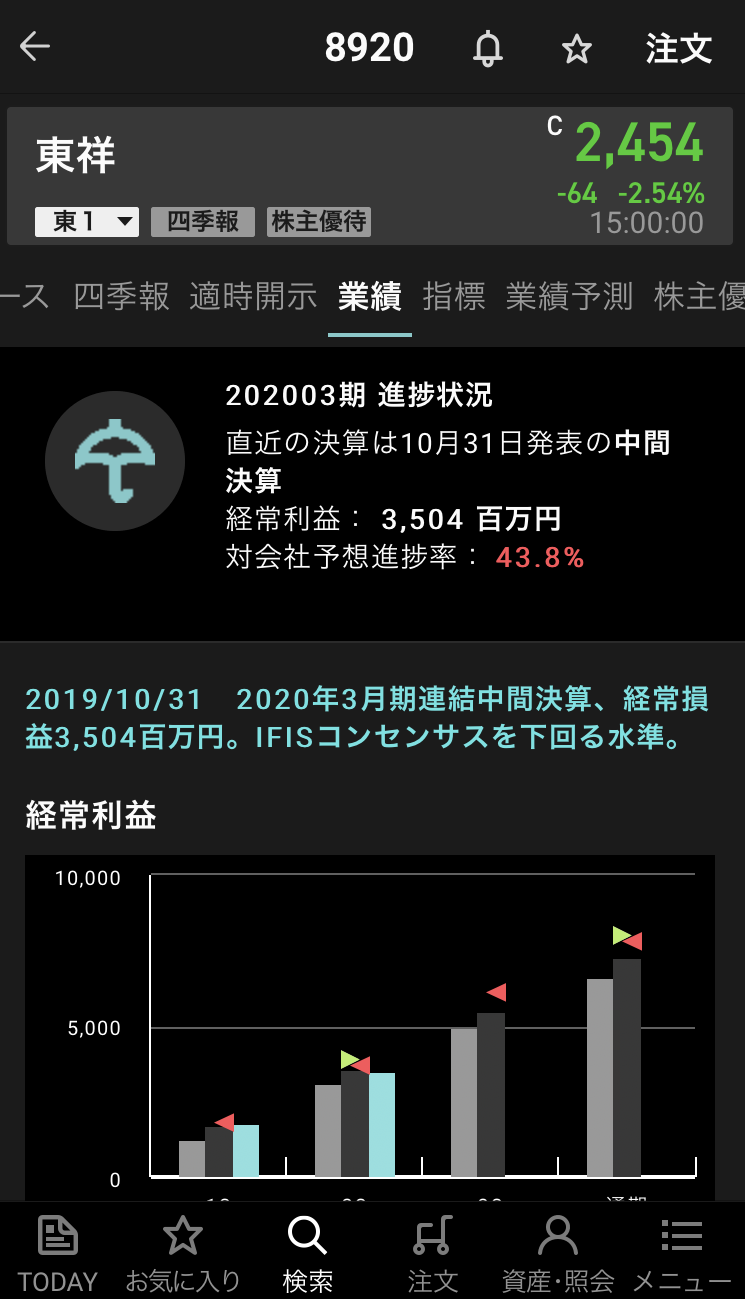This screenshot has height=1299, width=745.
Task: Switch to the 四季報 tab
Action: pyautogui.click(x=122, y=296)
